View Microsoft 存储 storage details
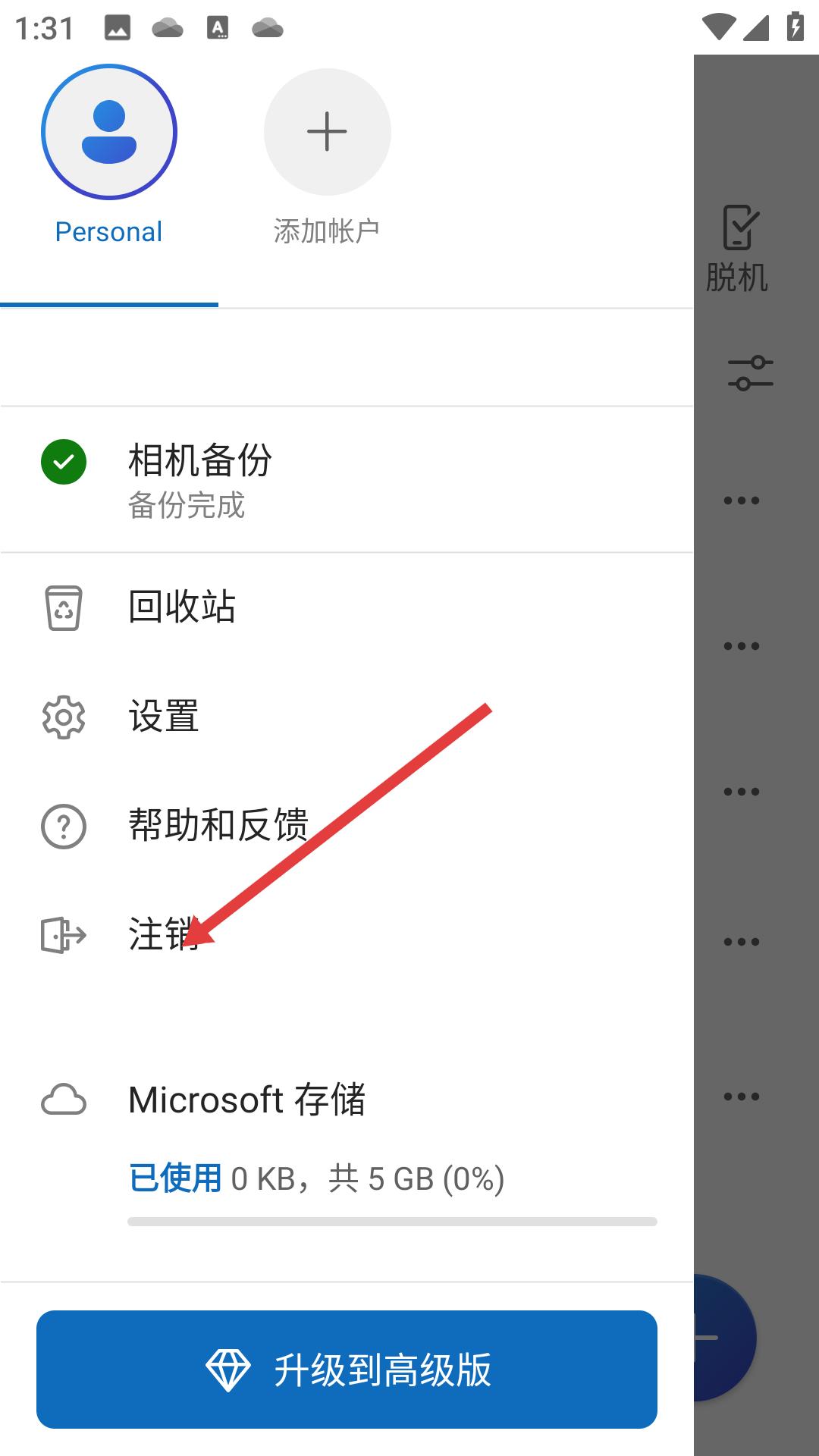 pyautogui.click(x=246, y=1100)
